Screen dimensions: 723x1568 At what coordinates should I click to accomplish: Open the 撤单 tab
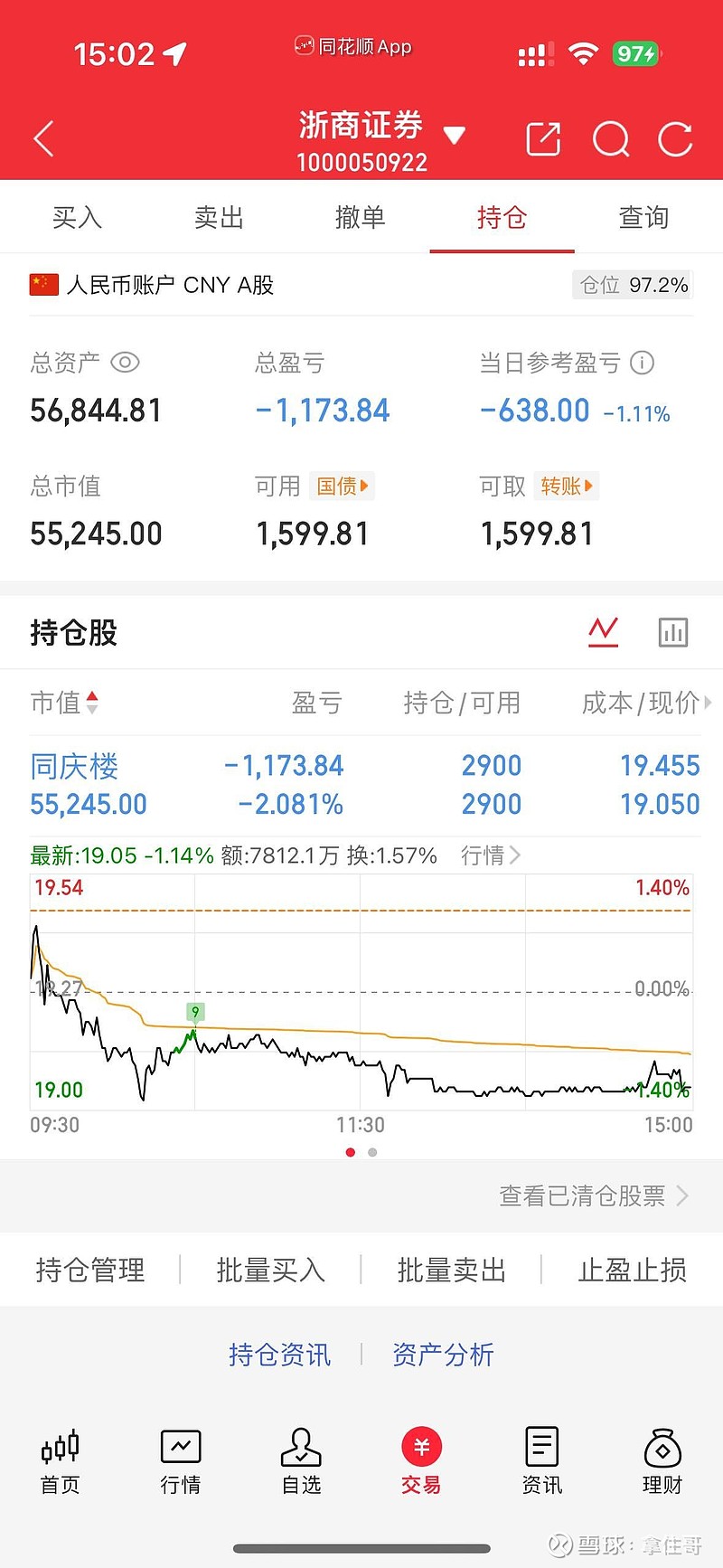[x=360, y=218]
